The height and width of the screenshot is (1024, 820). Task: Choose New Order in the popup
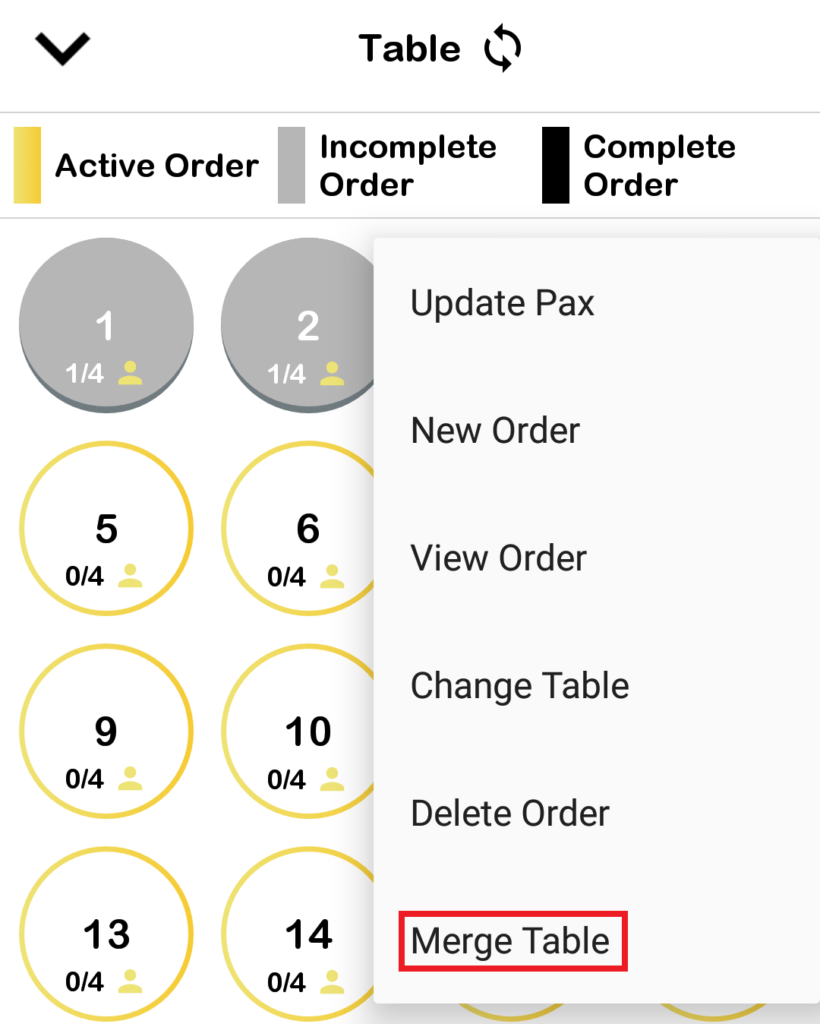tap(495, 430)
